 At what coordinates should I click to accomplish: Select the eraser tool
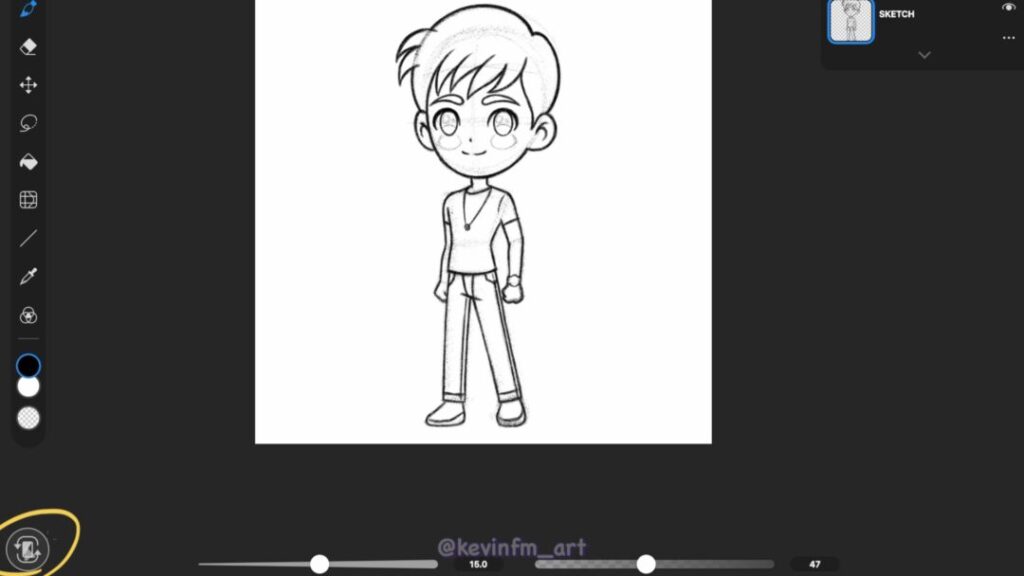pos(28,46)
